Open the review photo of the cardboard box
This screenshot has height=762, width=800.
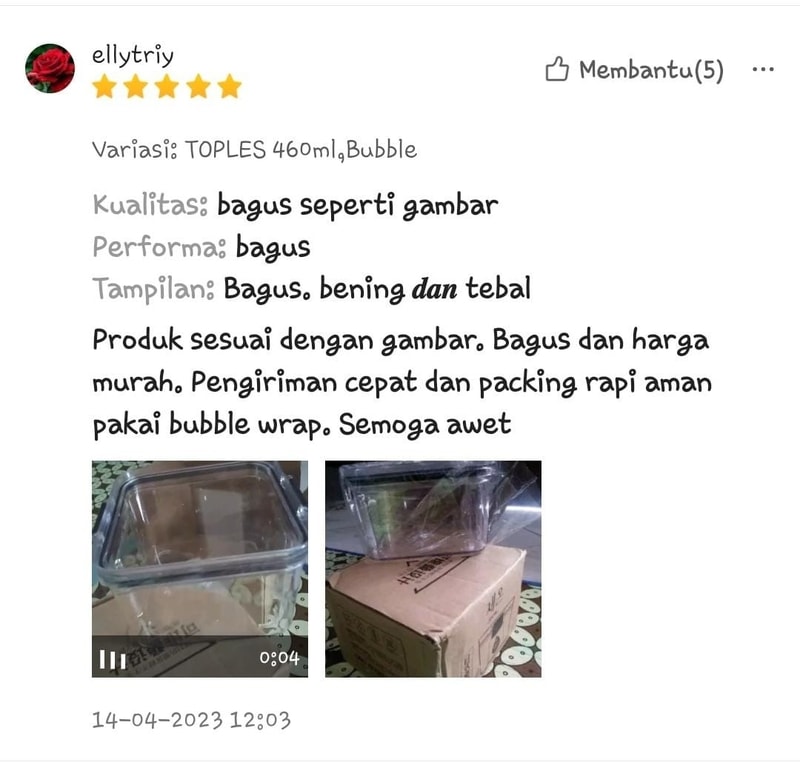[432, 568]
